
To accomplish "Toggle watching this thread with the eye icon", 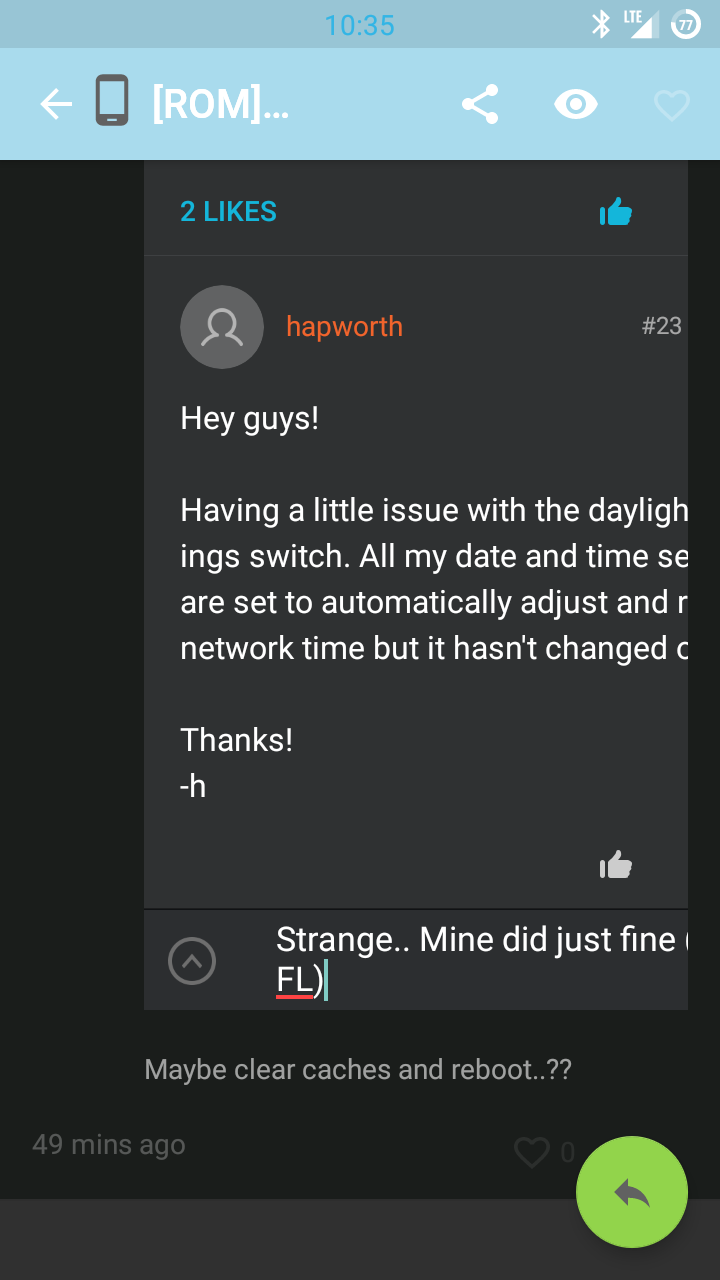I will [576, 104].
